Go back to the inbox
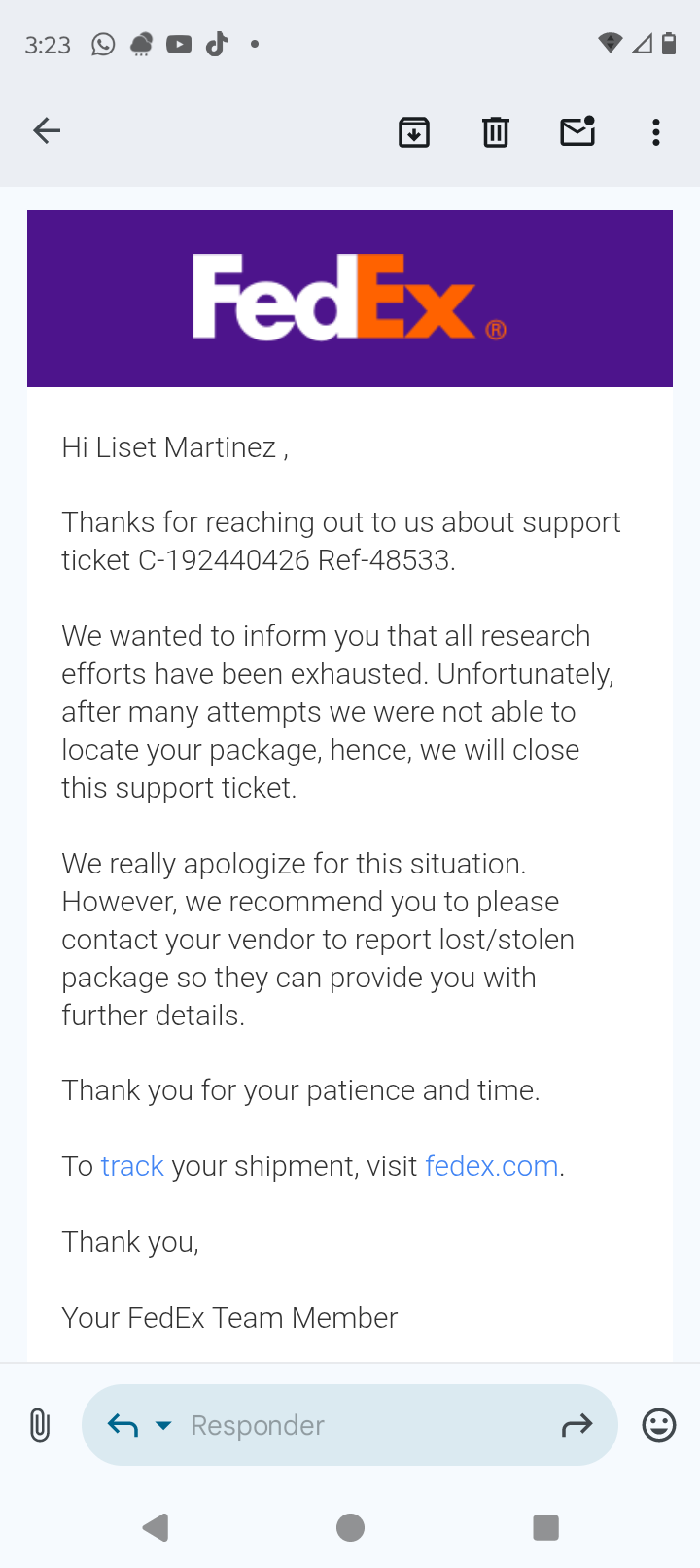700x1568 pixels. [47, 130]
